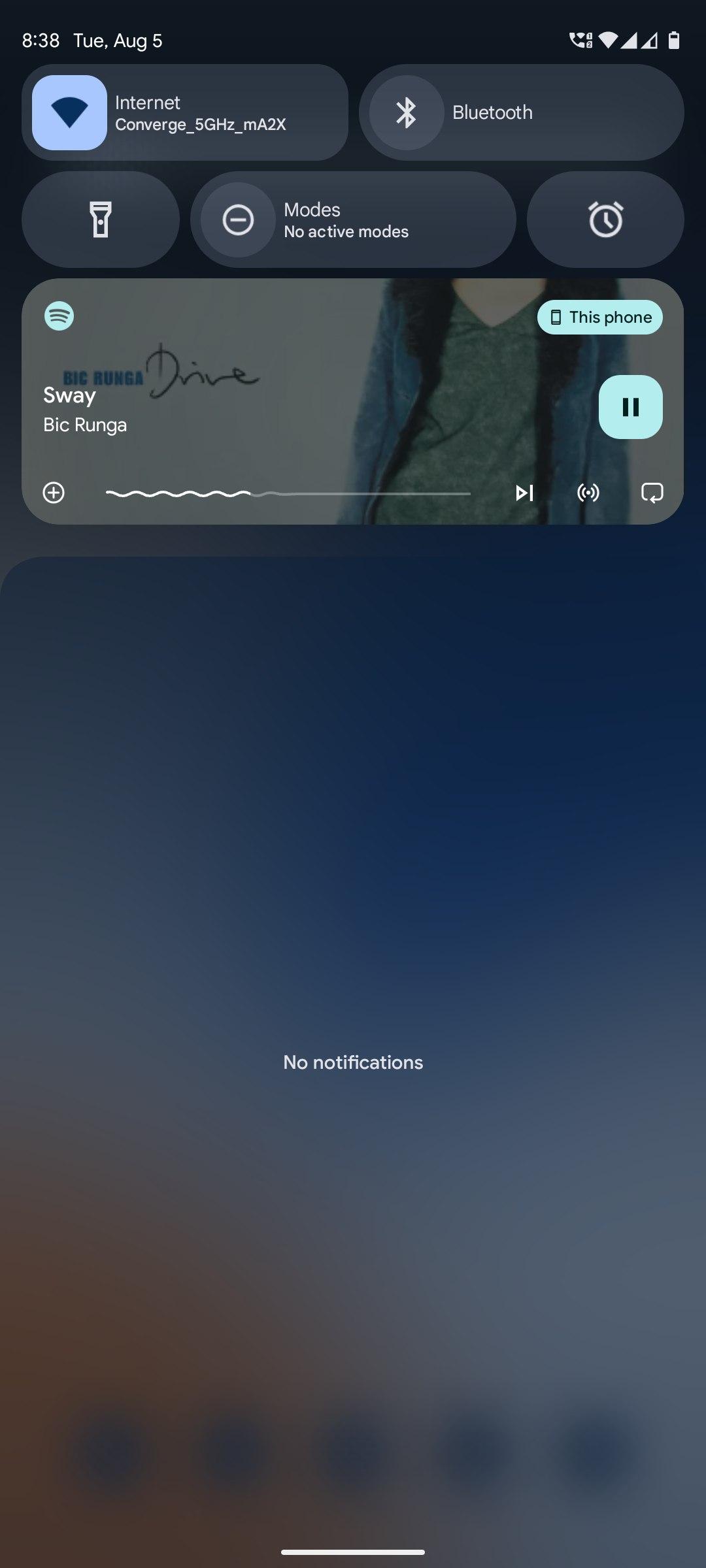Open the Modes tile
Image resolution: width=706 pixels, height=1568 pixels.
pyautogui.click(x=353, y=220)
